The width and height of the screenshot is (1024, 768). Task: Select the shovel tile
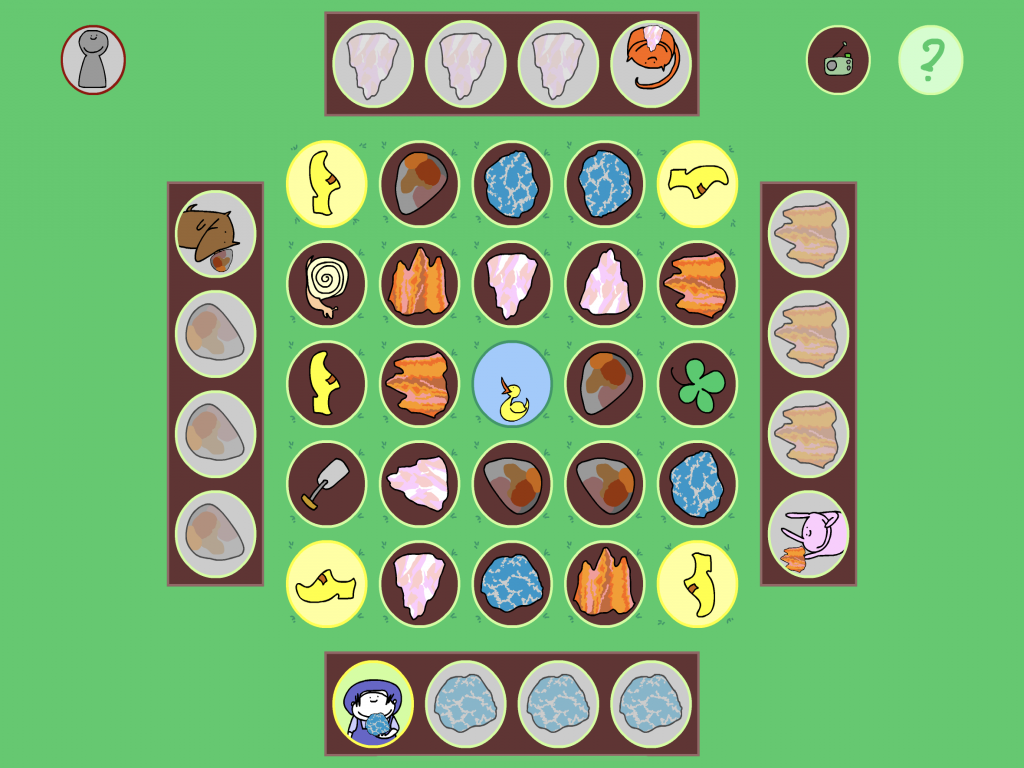pos(327,484)
